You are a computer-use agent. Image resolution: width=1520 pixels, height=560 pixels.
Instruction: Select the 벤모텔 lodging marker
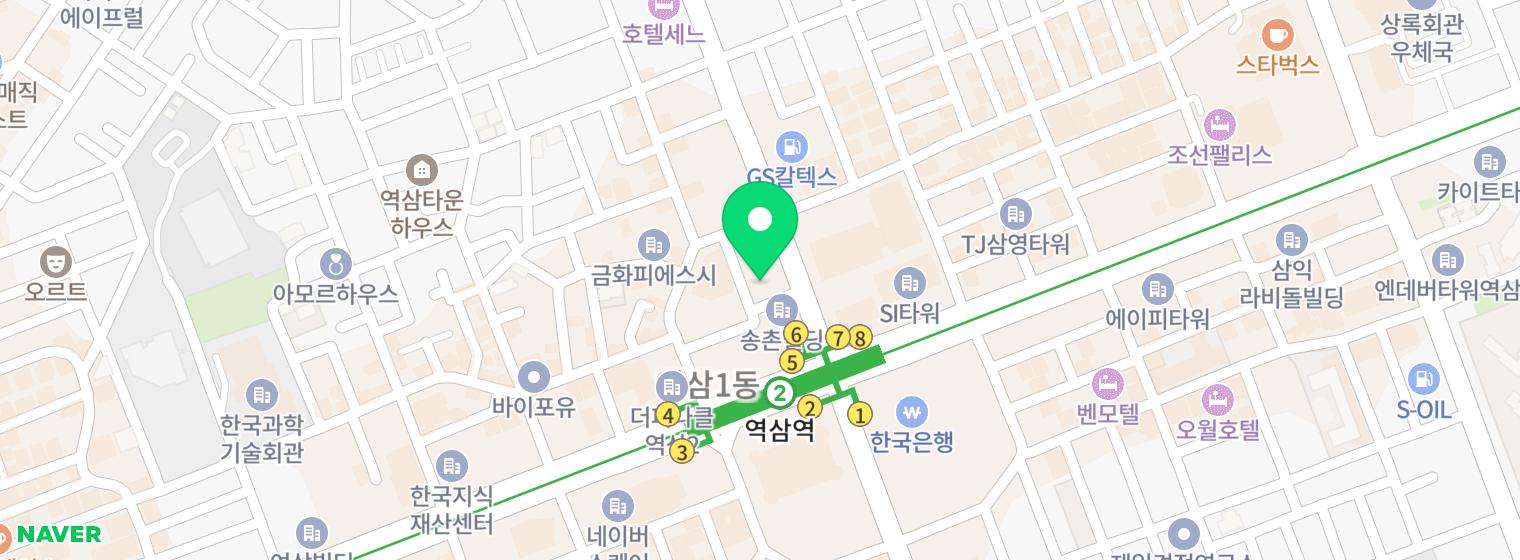click(x=1108, y=383)
